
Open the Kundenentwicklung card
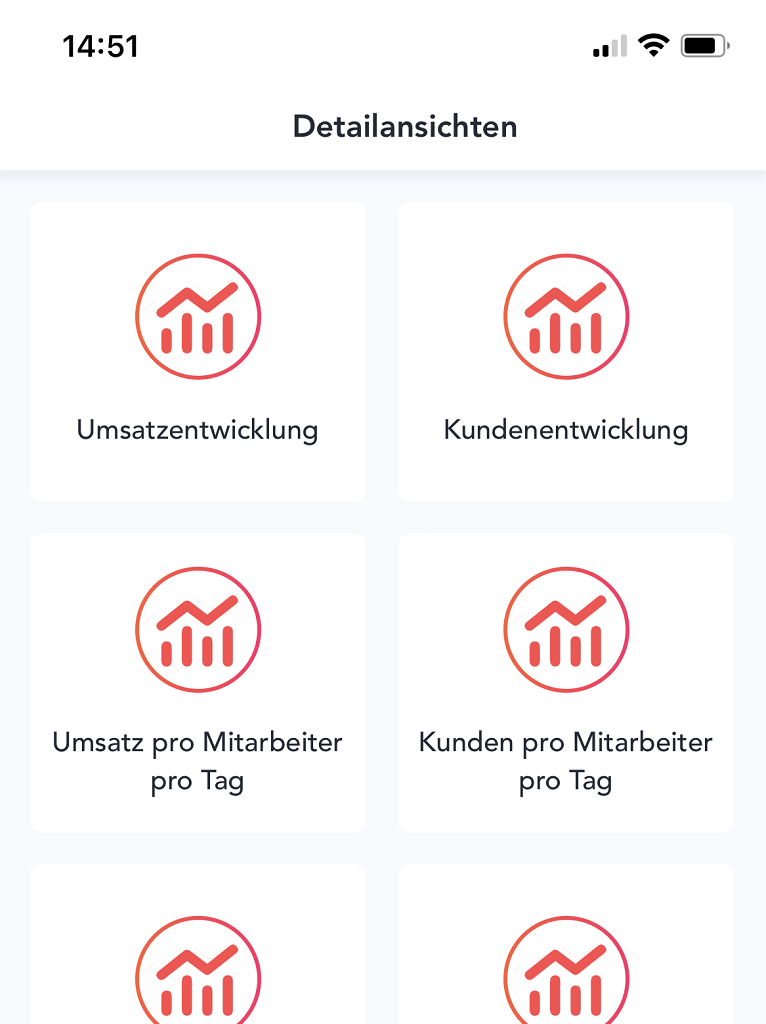(566, 352)
